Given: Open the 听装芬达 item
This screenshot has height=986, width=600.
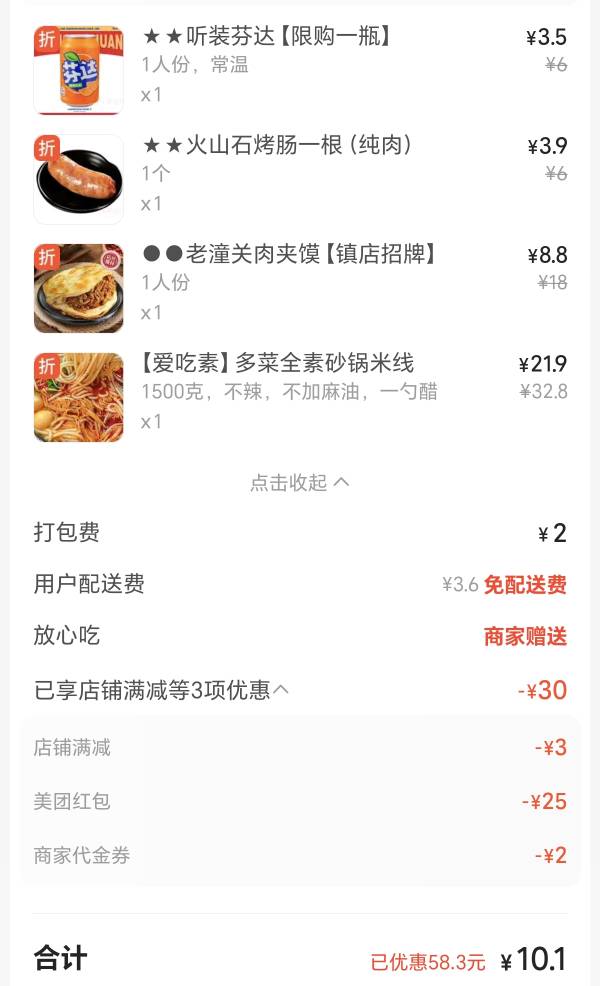Looking at the screenshot, I should coord(266,38).
